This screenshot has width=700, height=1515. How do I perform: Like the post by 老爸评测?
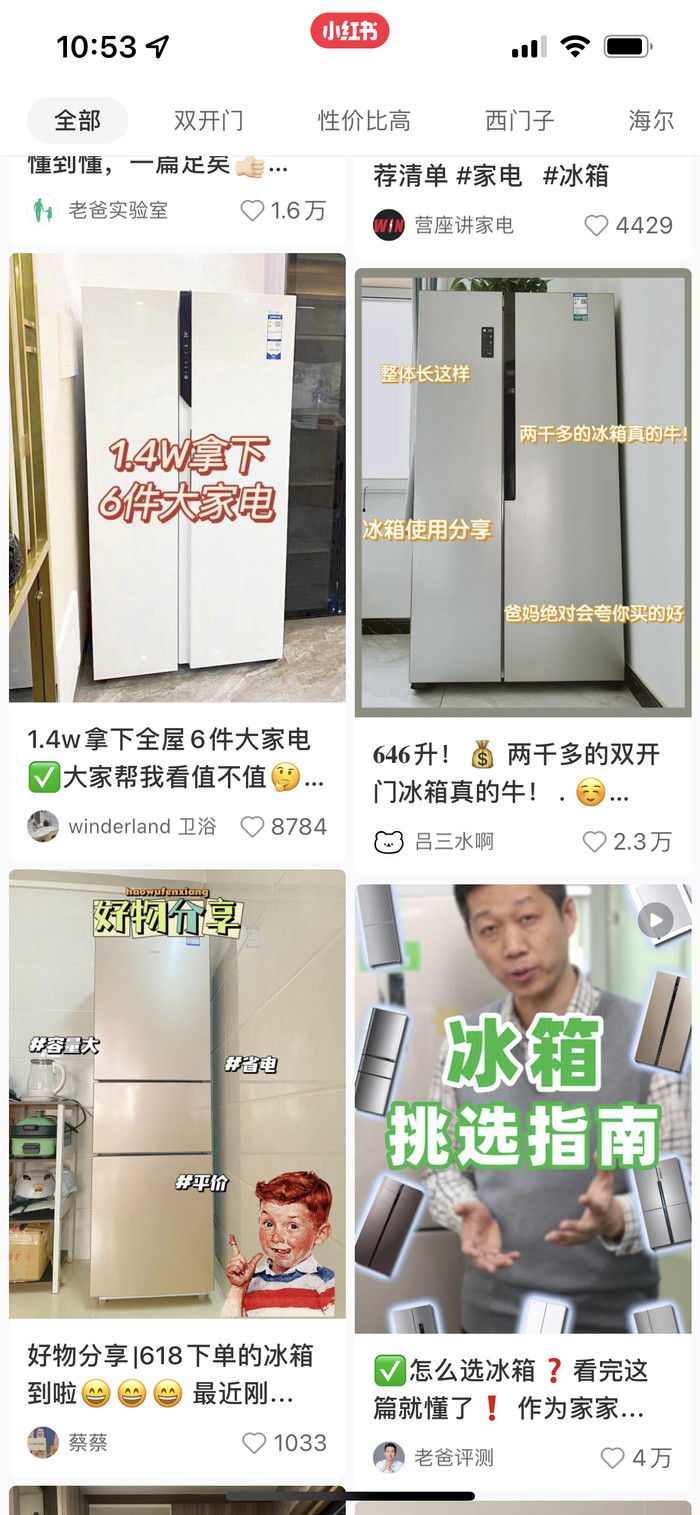612,1458
